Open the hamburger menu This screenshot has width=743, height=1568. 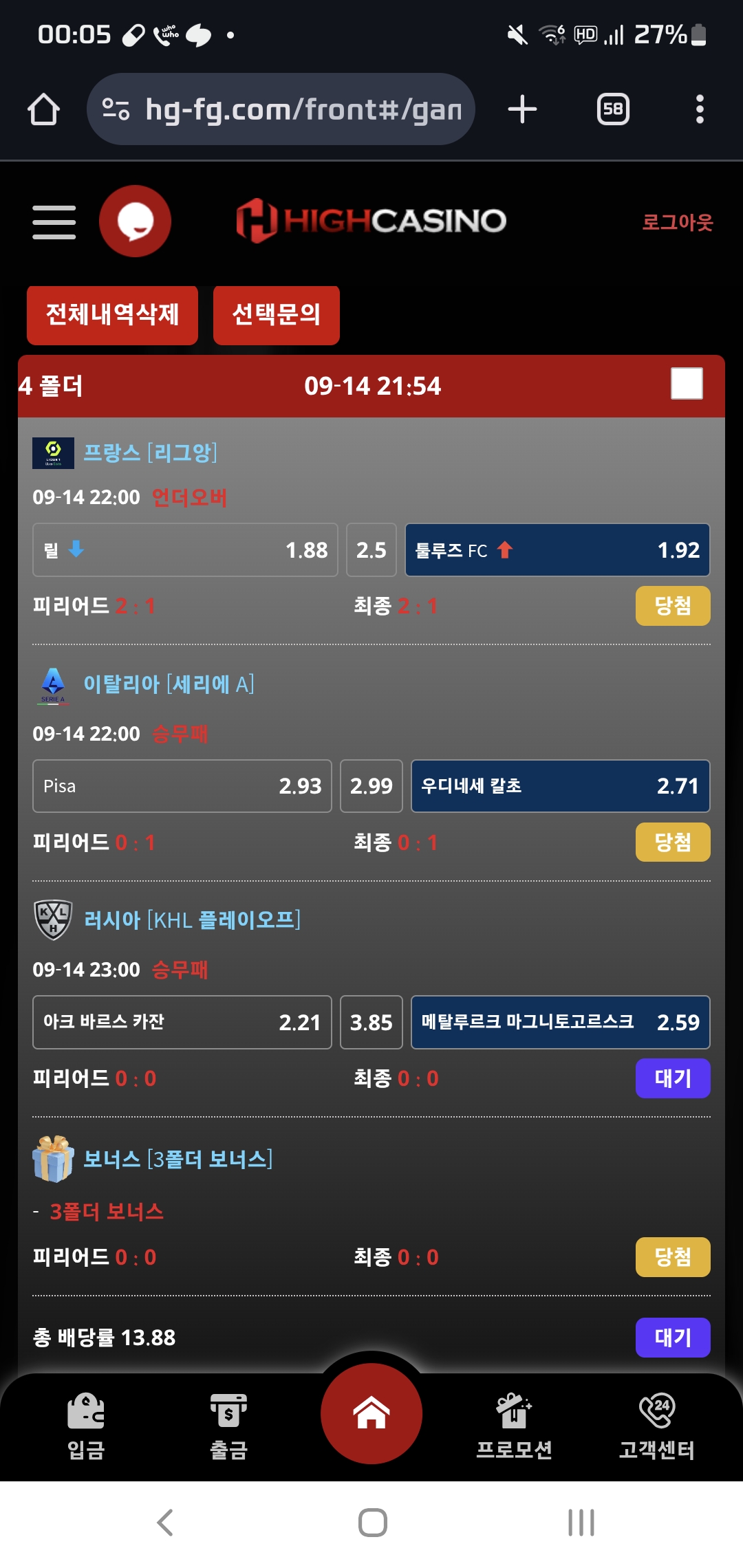(x=54, y=222)
